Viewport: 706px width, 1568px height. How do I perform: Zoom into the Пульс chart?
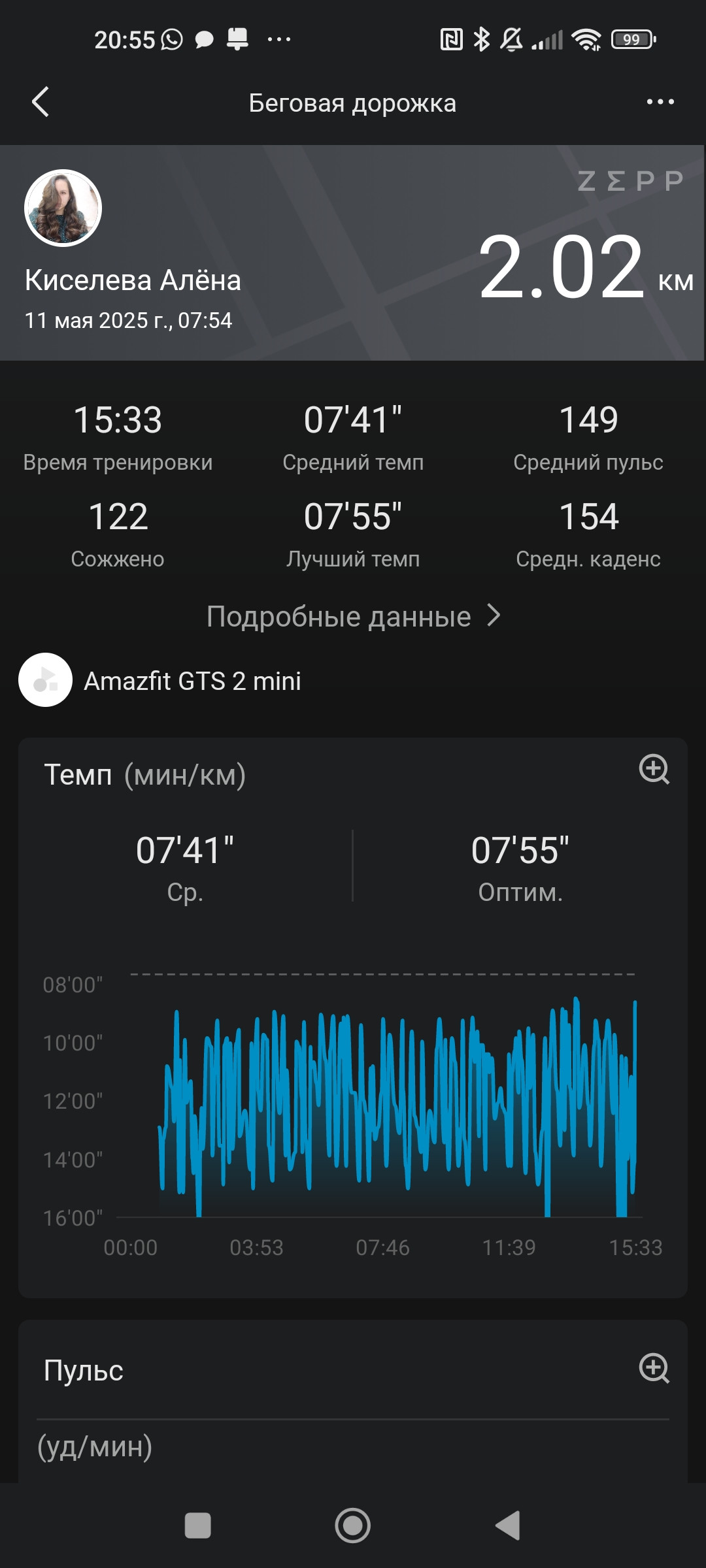654,1368
